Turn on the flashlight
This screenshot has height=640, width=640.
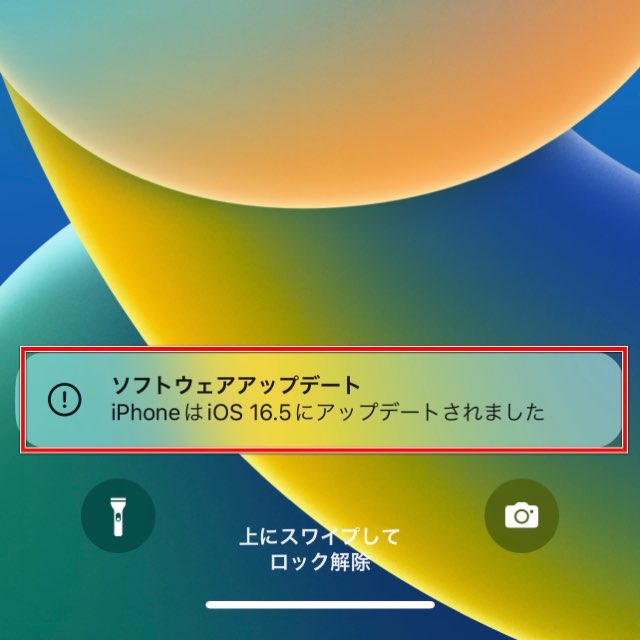(118, 516)
